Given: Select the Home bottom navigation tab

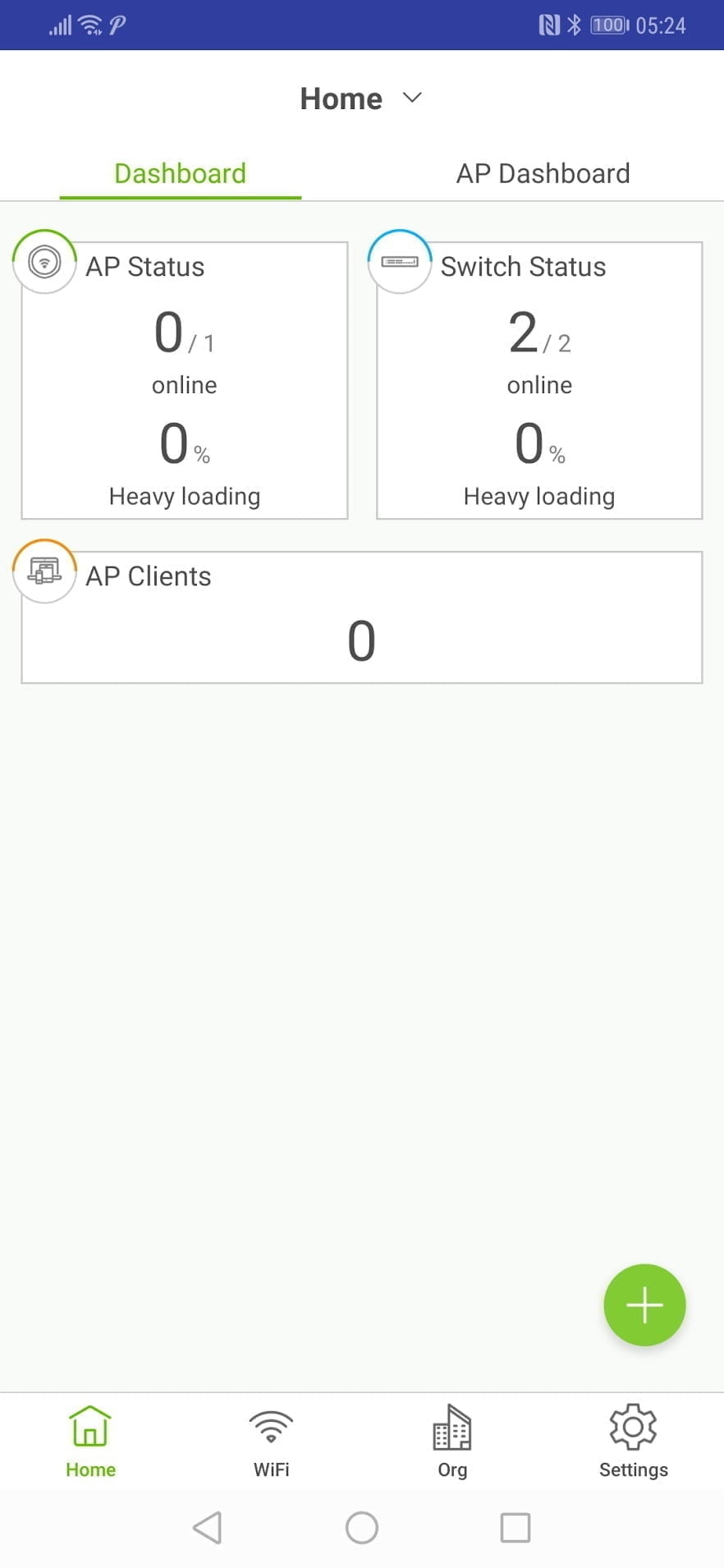Looking at the screenshot, I should [90, 1442].
